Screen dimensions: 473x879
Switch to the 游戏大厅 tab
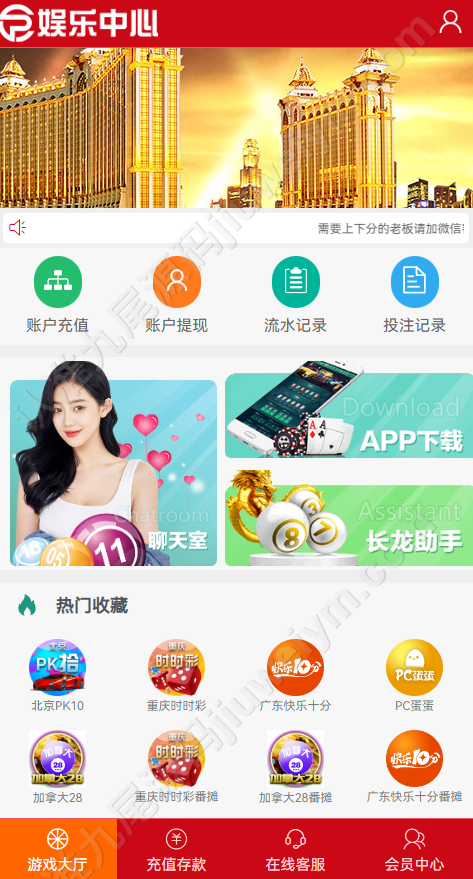click(x=58, y=849)
